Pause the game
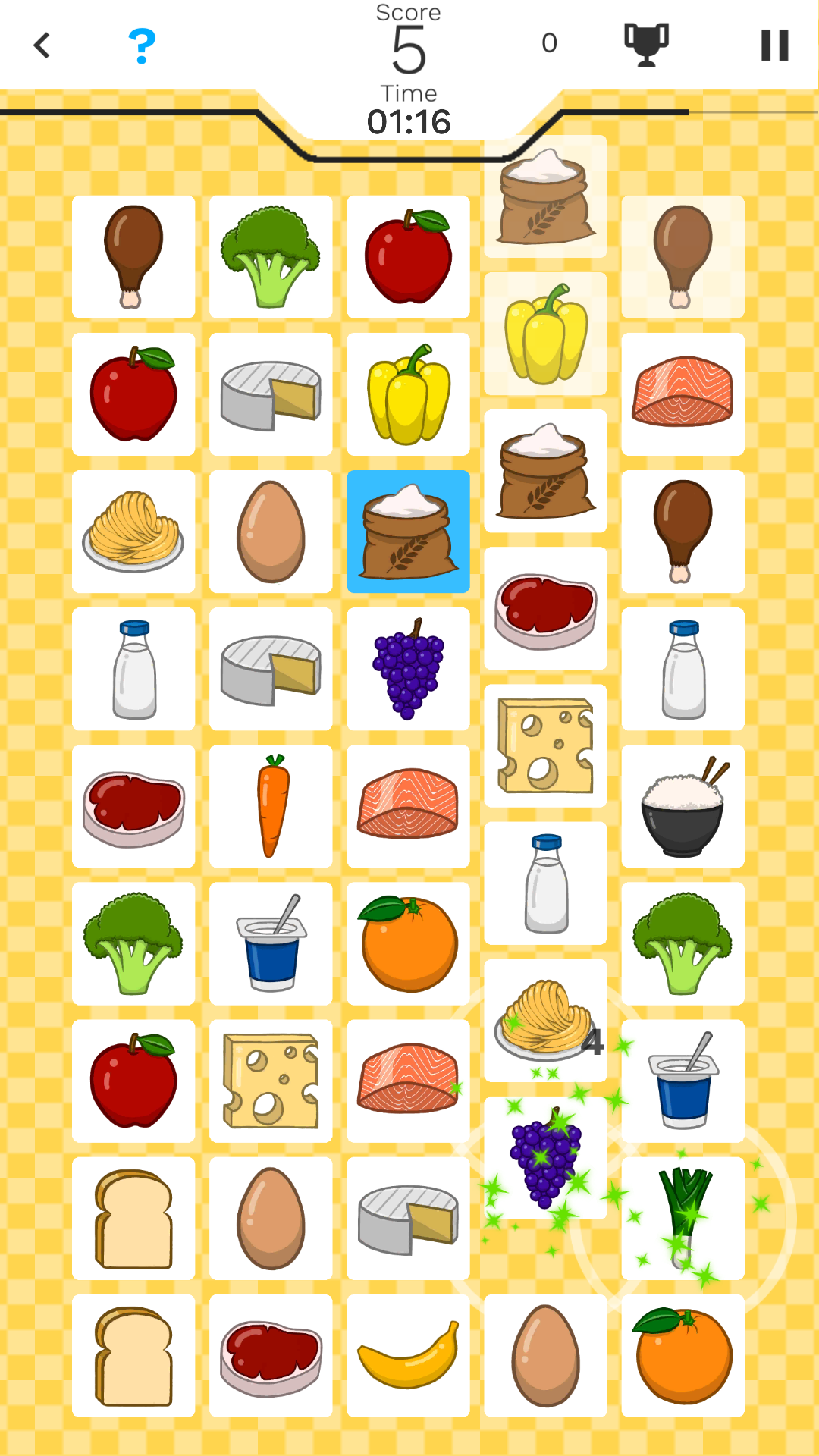 coord(774,45)
